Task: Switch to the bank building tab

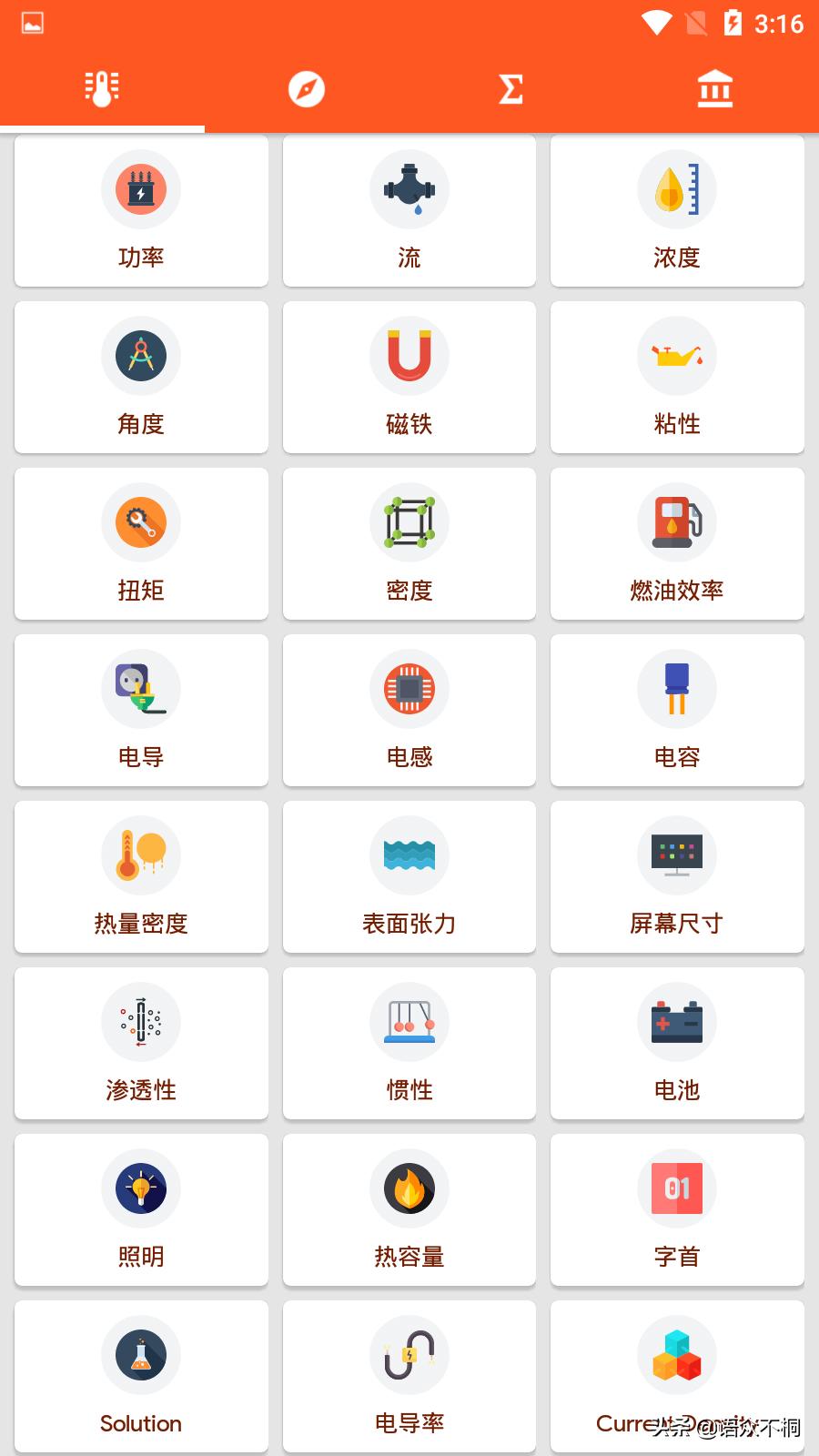Action: (715, 88)
